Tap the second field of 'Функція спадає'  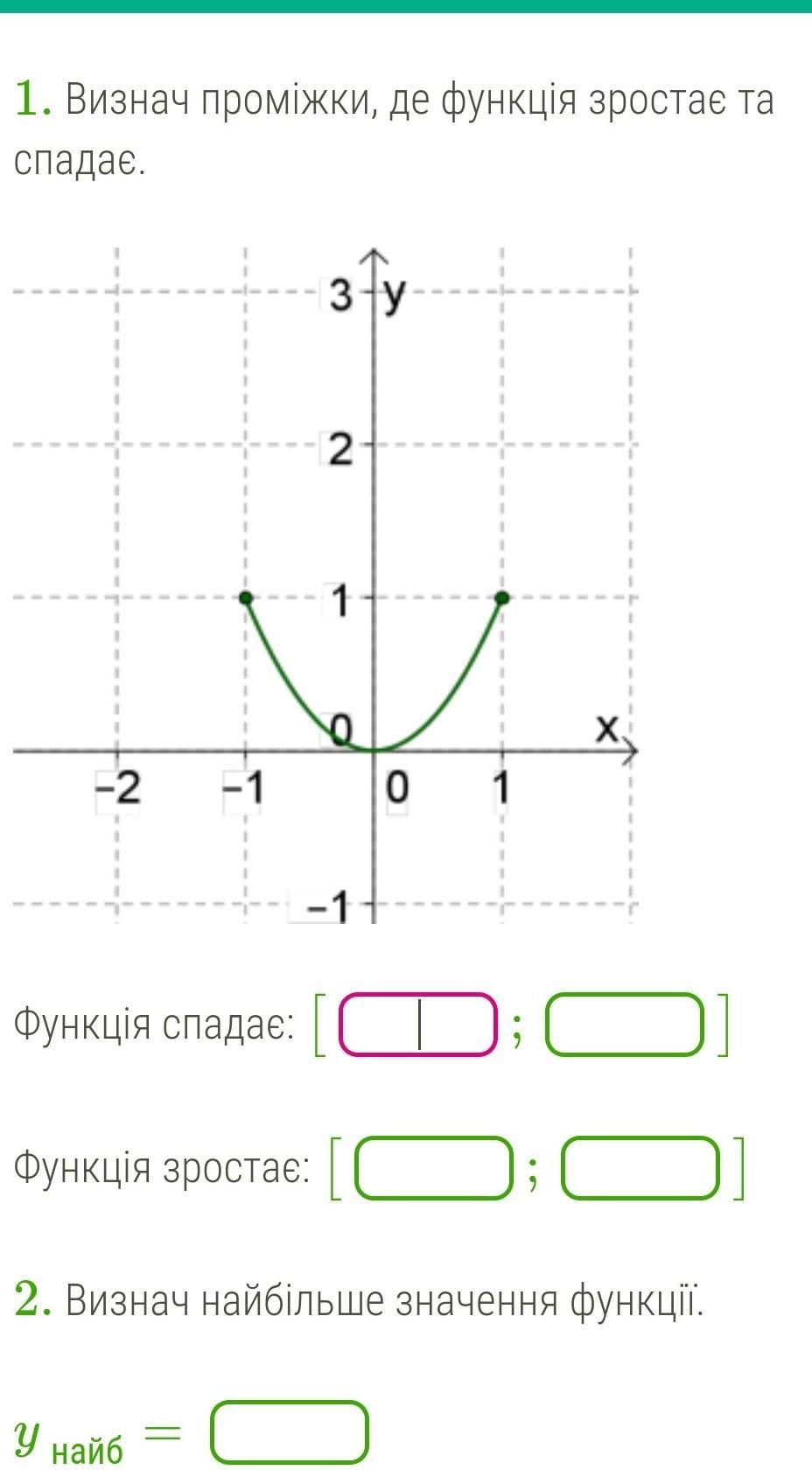click(x=625, y=1025)
